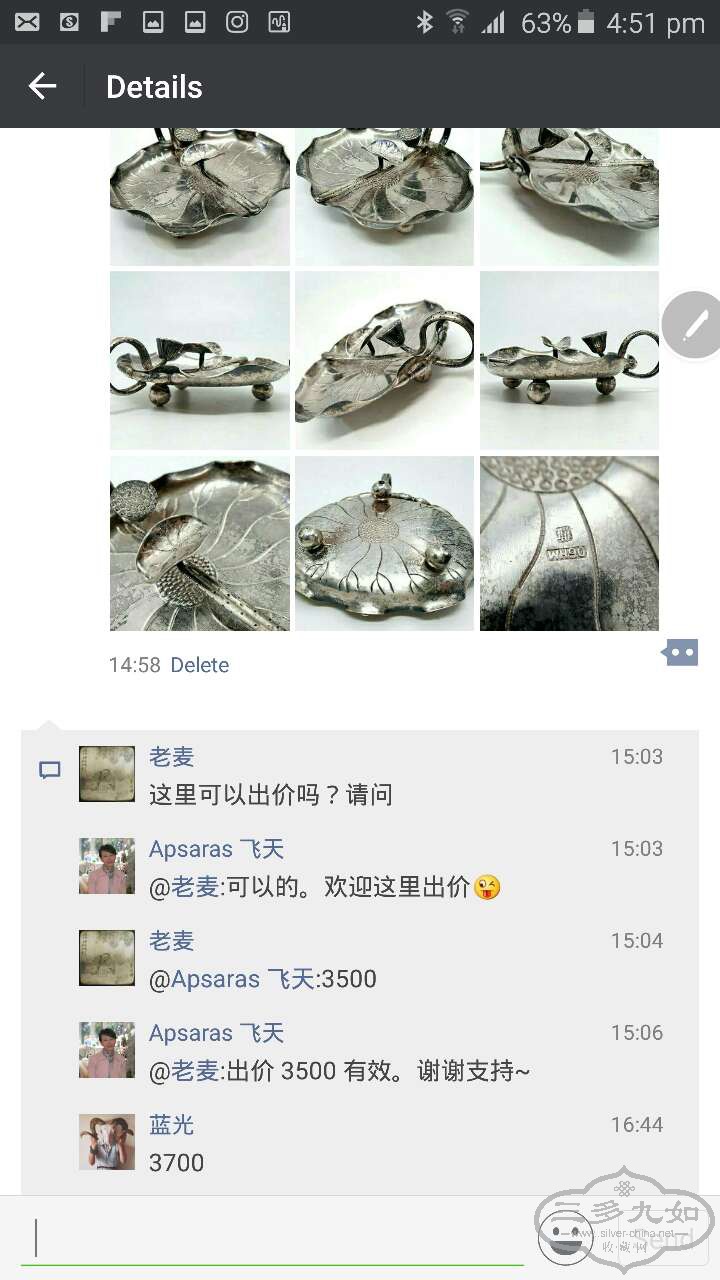720x1280 pixels.
Task: View the middle side-angle photo of the dish
Action: pos(384,360)
